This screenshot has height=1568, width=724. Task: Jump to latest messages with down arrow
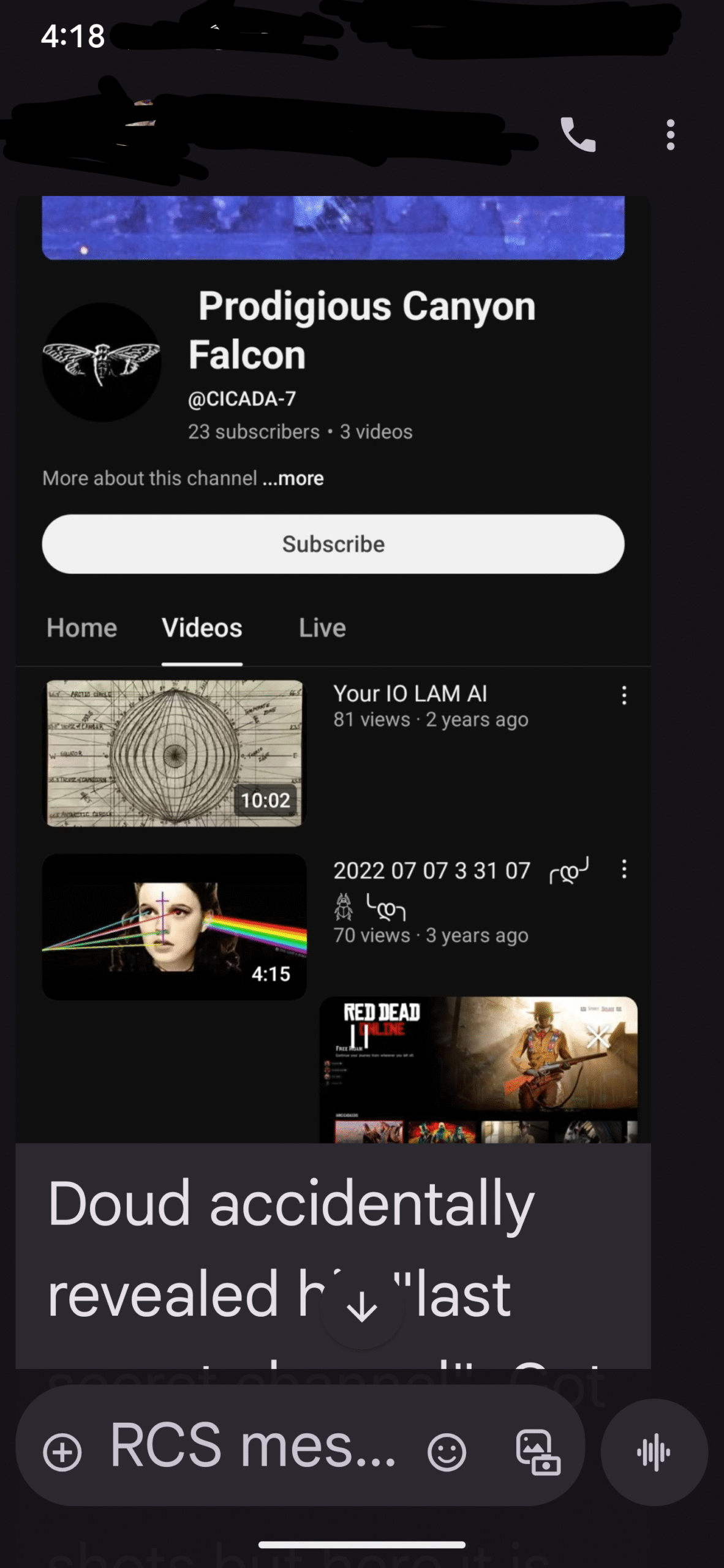(x=362, y=1308)
